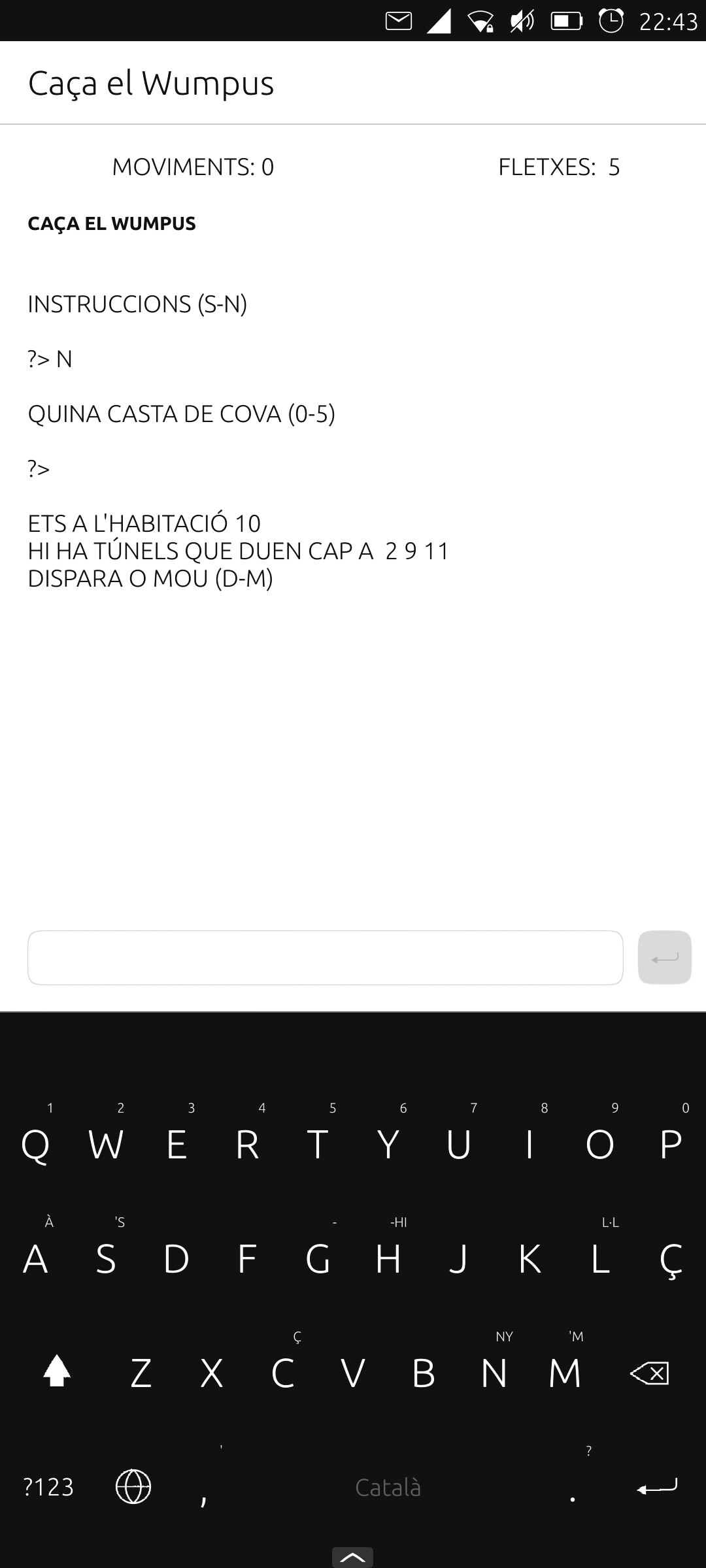Open the keyboard language globe

[x=133, y=1487]
